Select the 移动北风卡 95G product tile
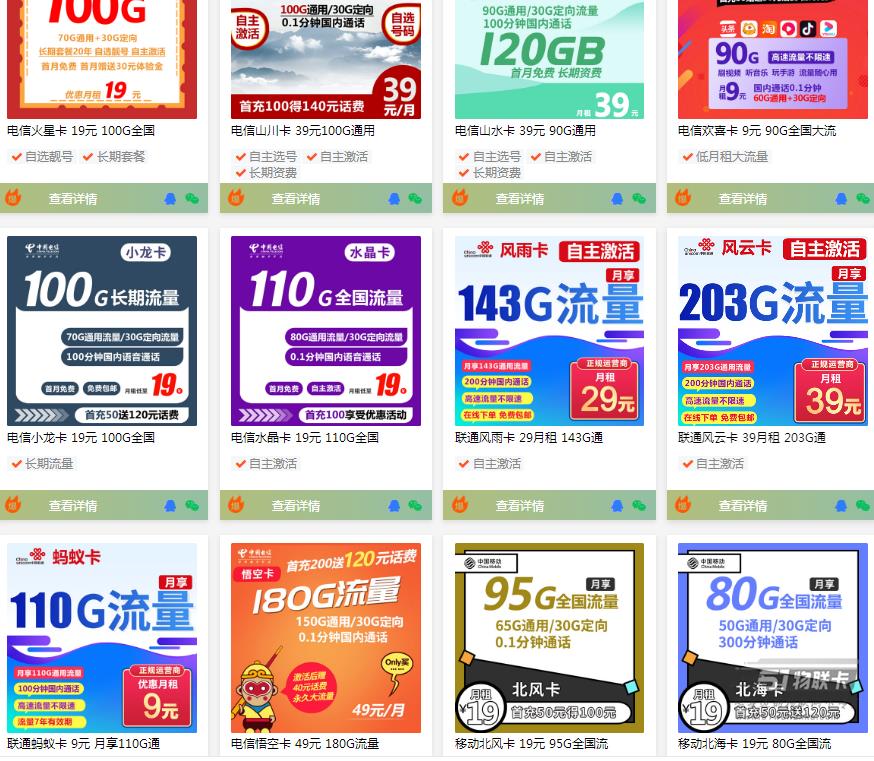The height and width of the screenshot is (761, 874). tap(549, 638)
